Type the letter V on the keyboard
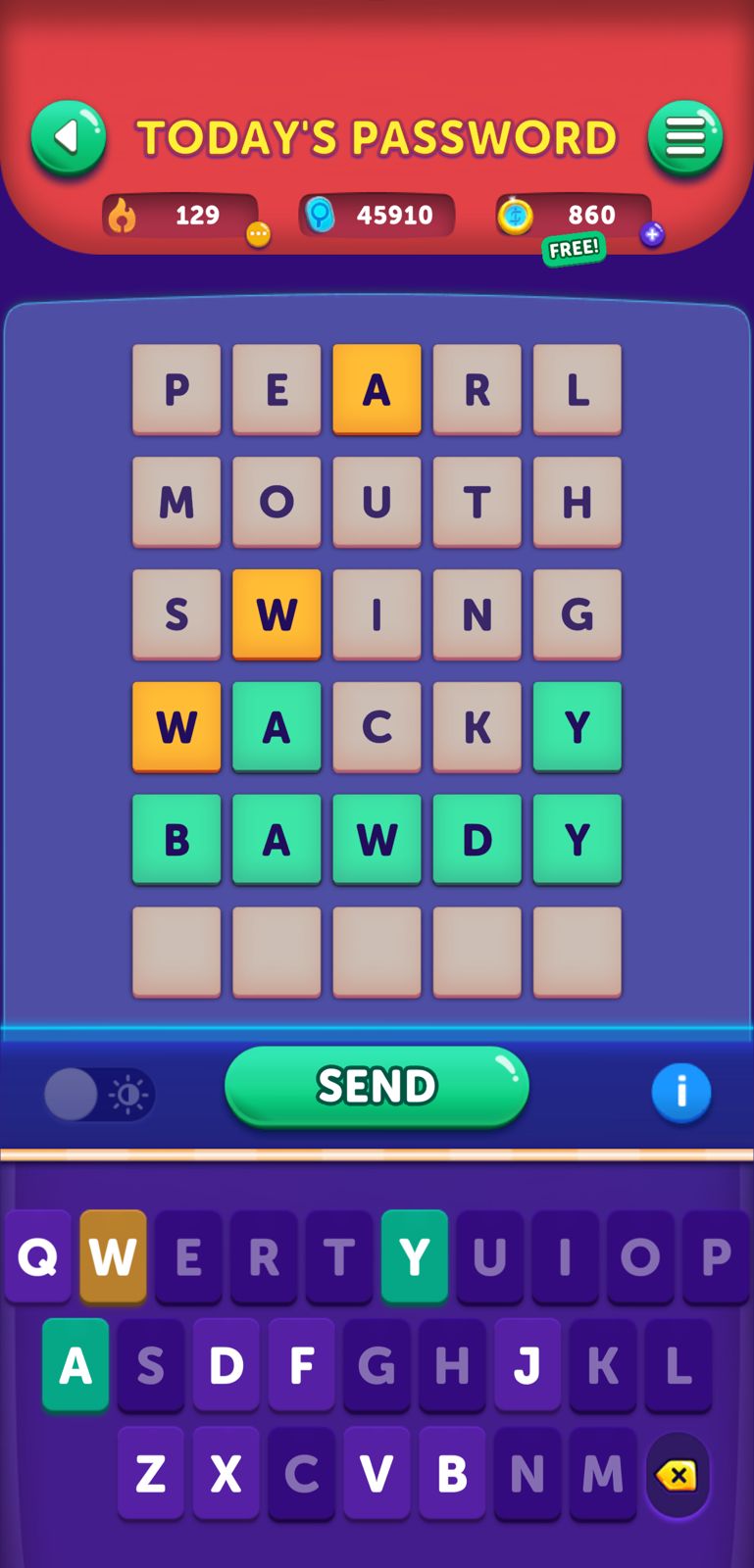 pyautogui.click(x=377, y=1473)
